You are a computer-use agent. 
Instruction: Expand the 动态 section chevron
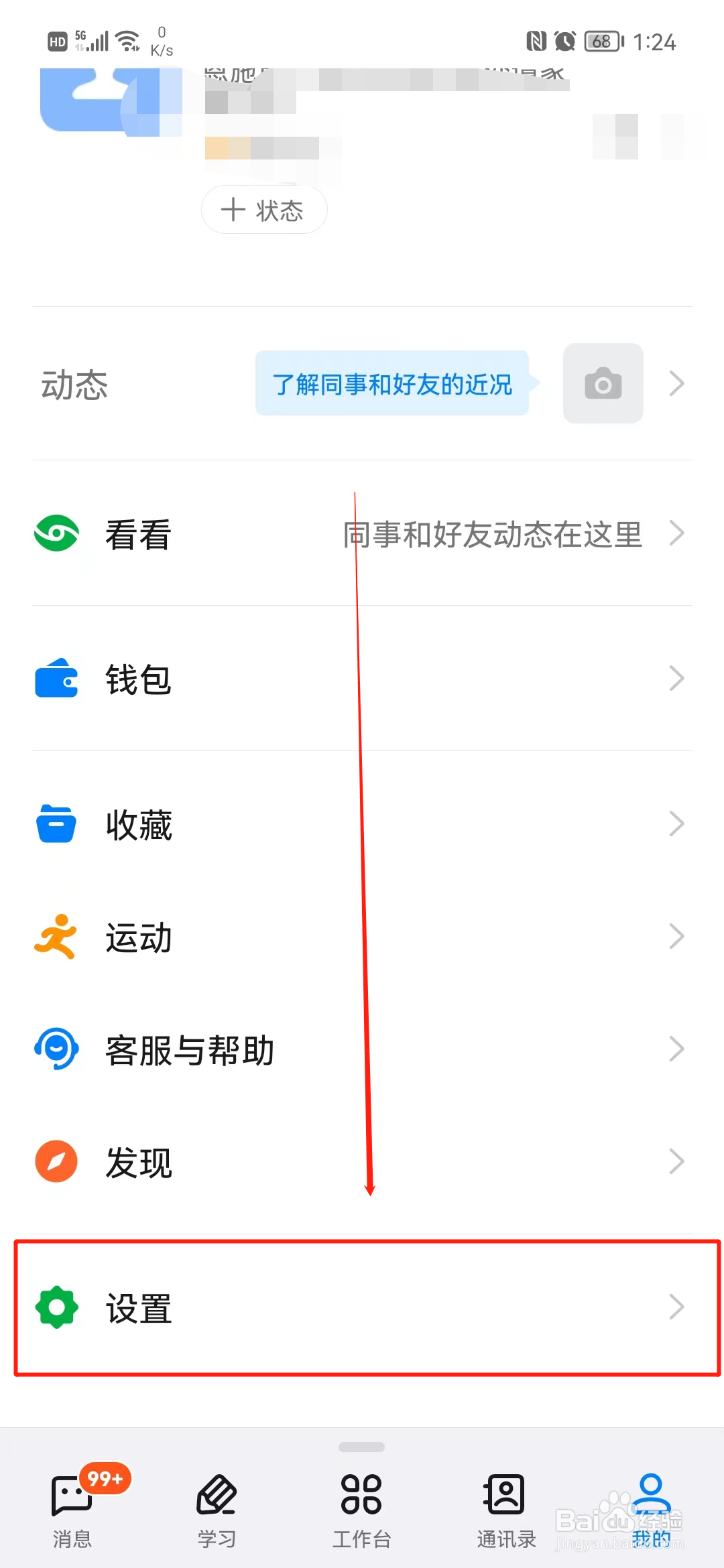click(676, 383)
